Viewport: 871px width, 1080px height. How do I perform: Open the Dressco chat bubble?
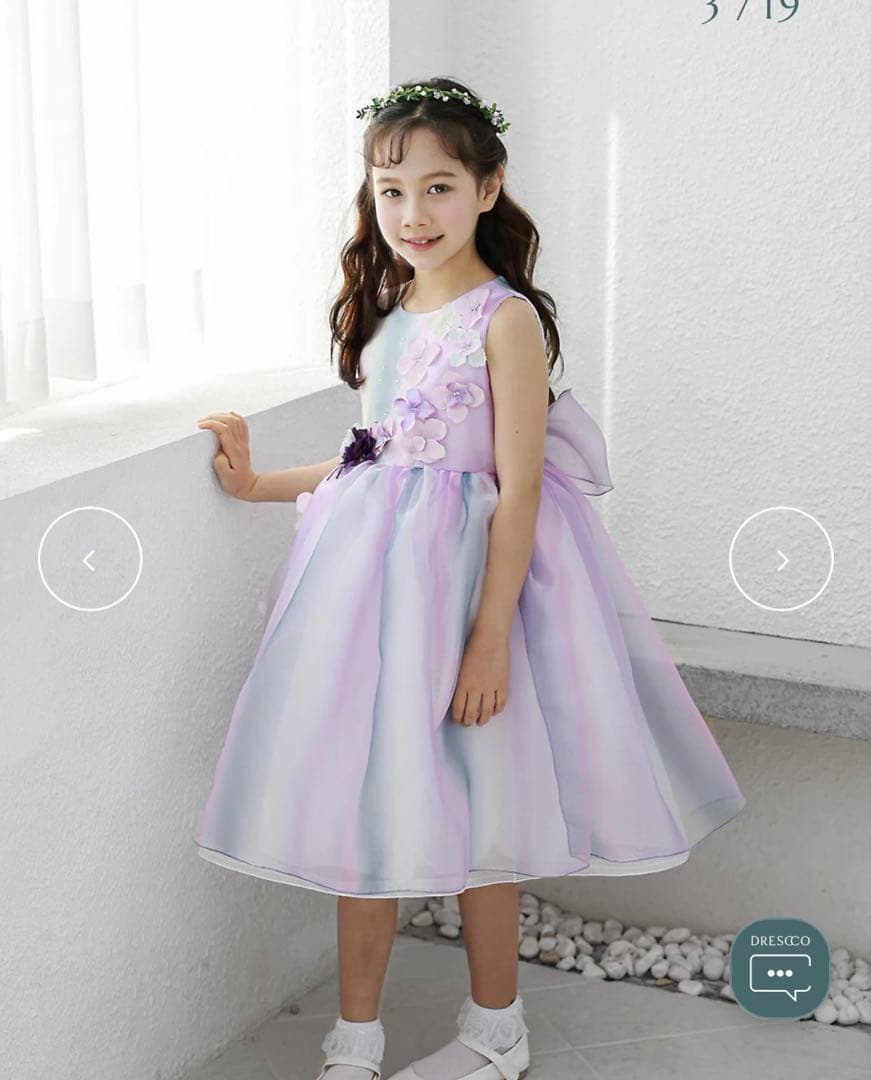[x=780, y=968]
